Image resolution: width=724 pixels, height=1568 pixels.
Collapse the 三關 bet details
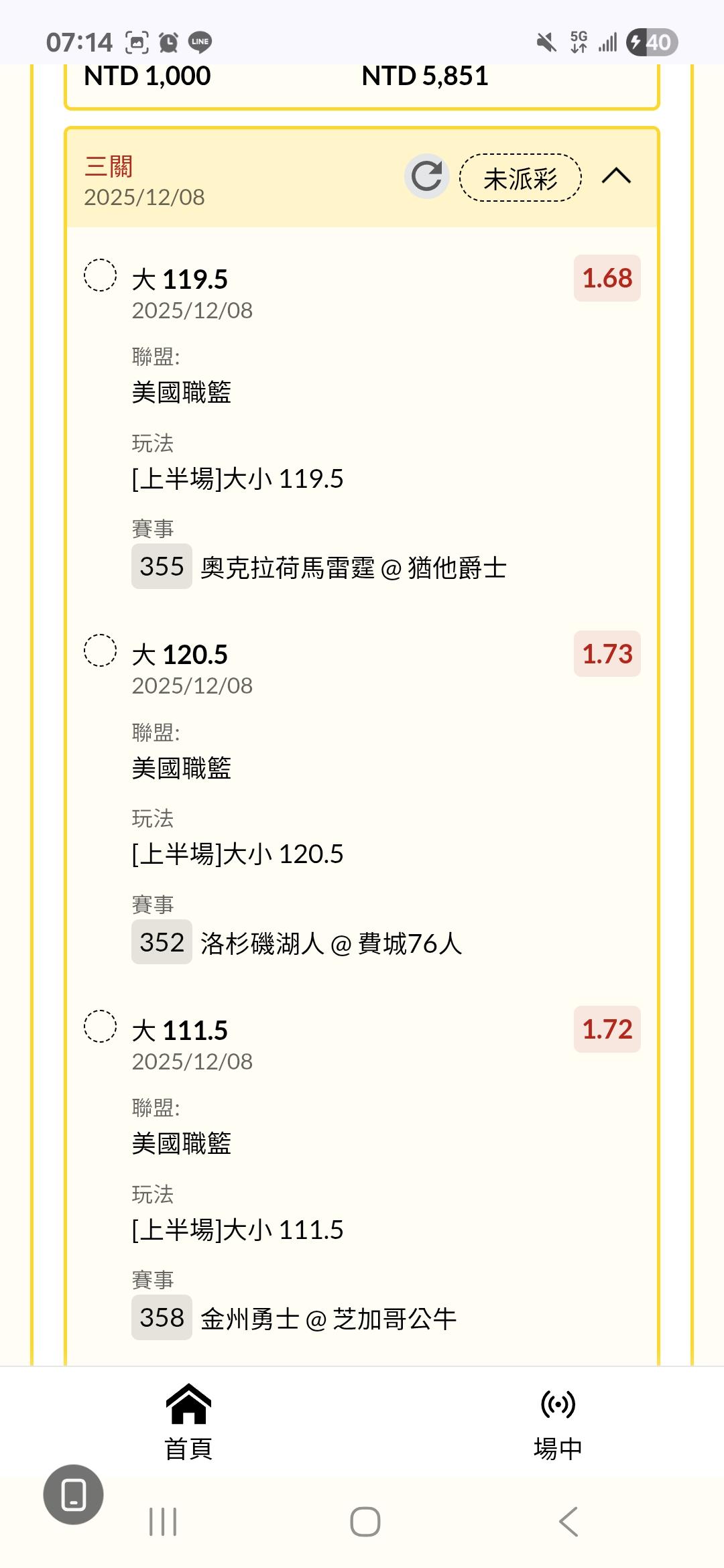coord(616,176)
